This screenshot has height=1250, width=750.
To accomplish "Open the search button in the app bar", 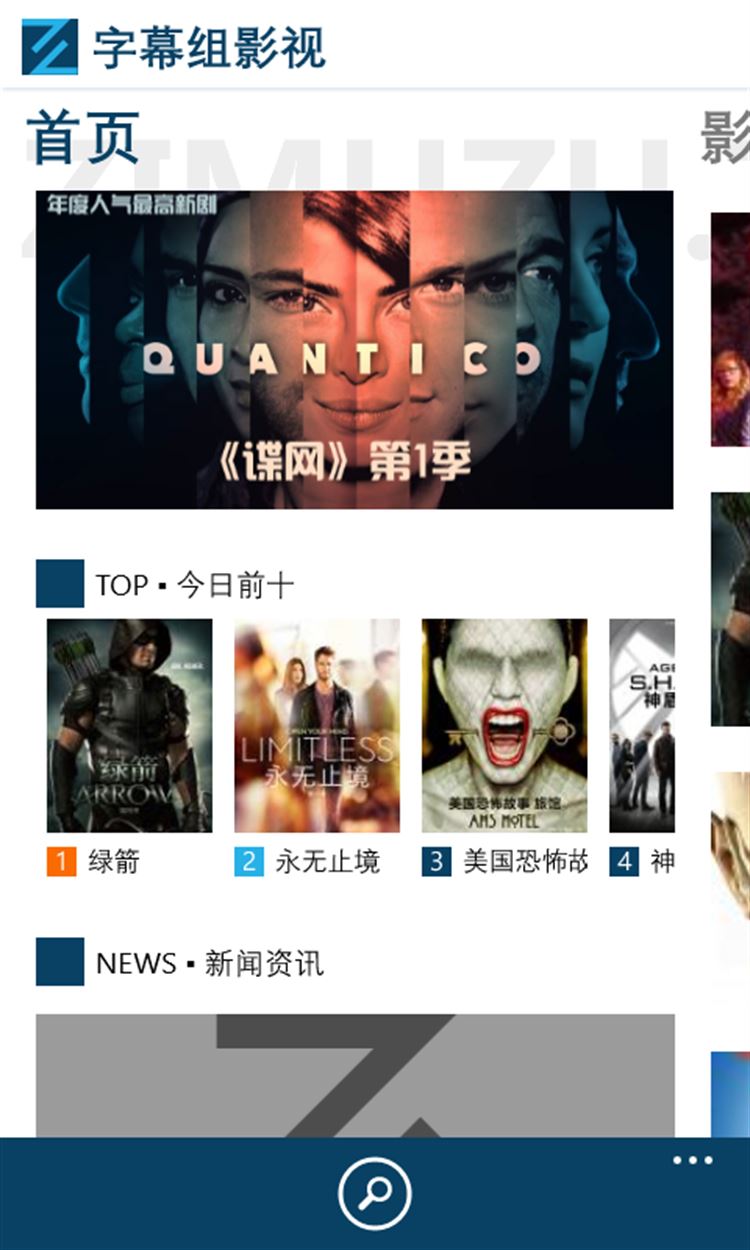I will tap(374, 1192).
